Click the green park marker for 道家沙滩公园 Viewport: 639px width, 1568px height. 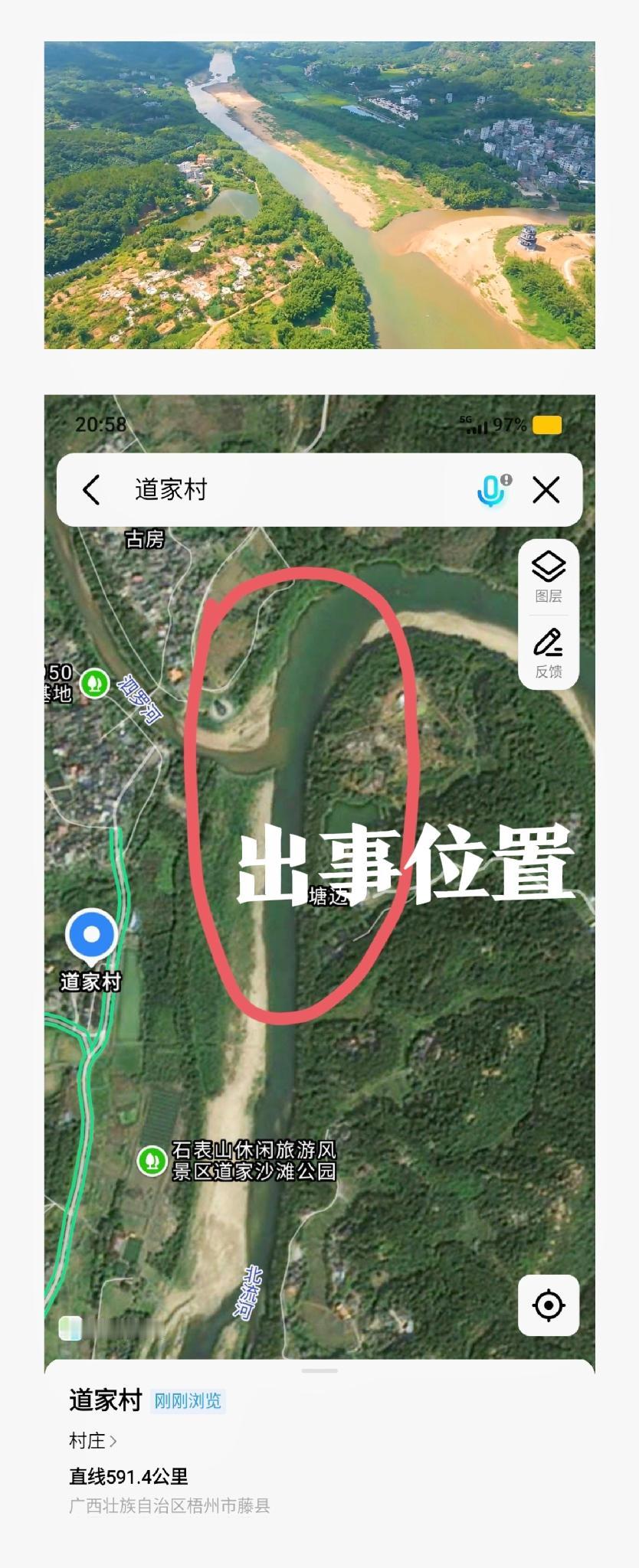153,1158
